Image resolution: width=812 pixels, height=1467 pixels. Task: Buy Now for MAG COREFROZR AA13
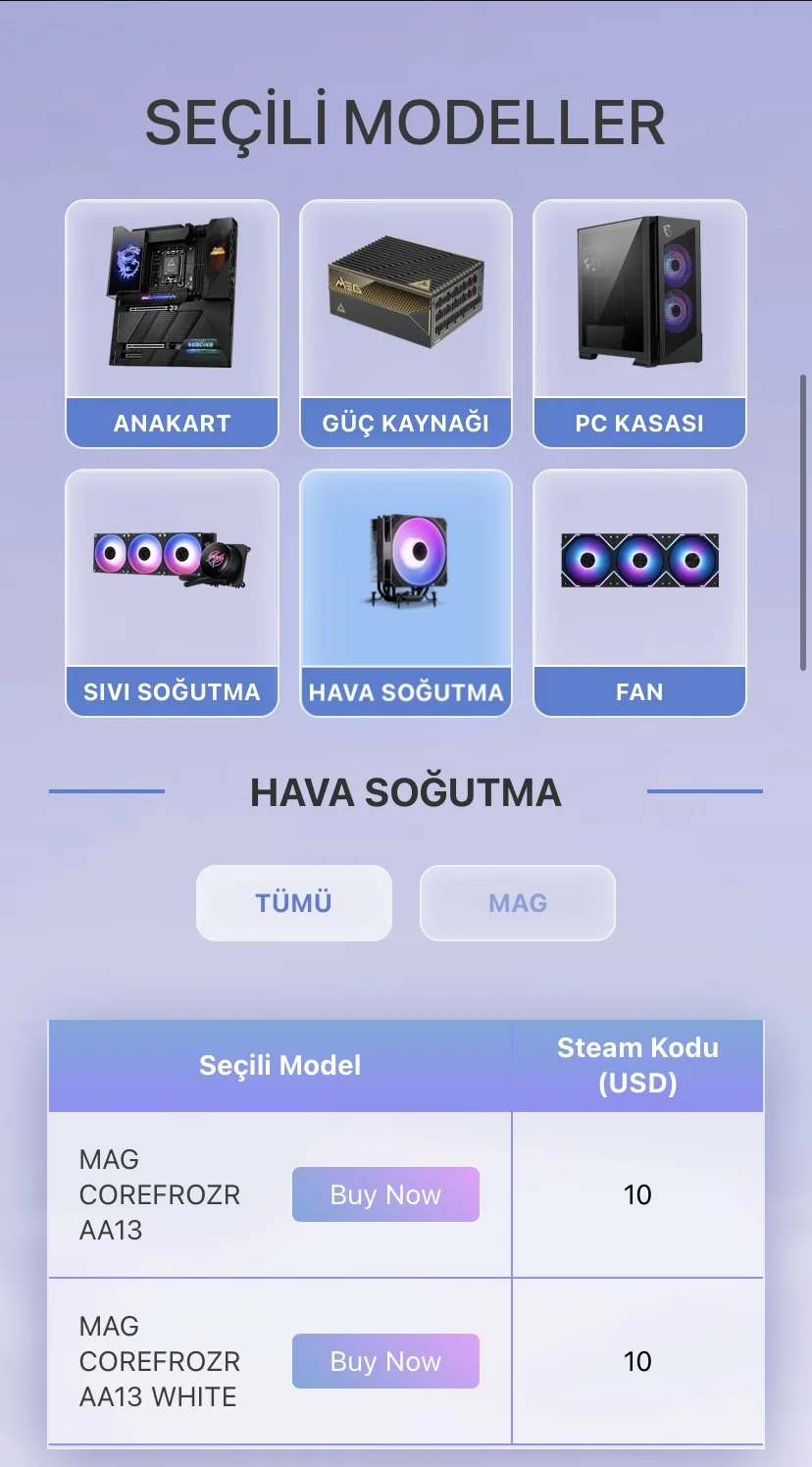385,1194
